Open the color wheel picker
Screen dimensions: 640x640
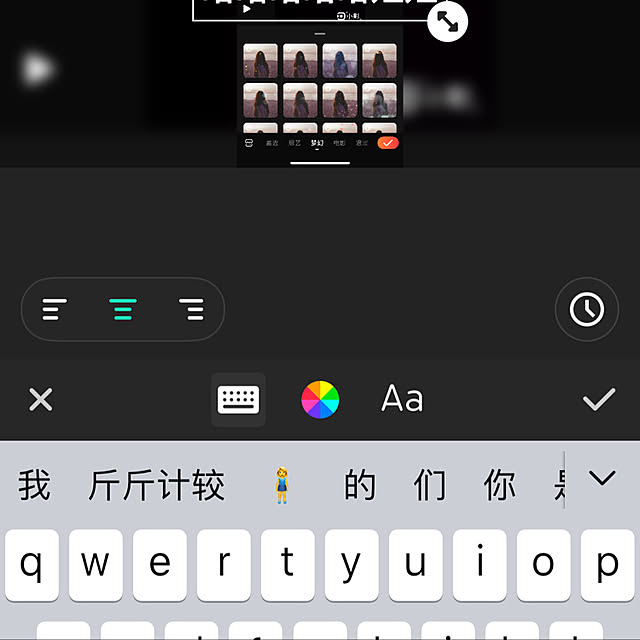pos(320,400)
